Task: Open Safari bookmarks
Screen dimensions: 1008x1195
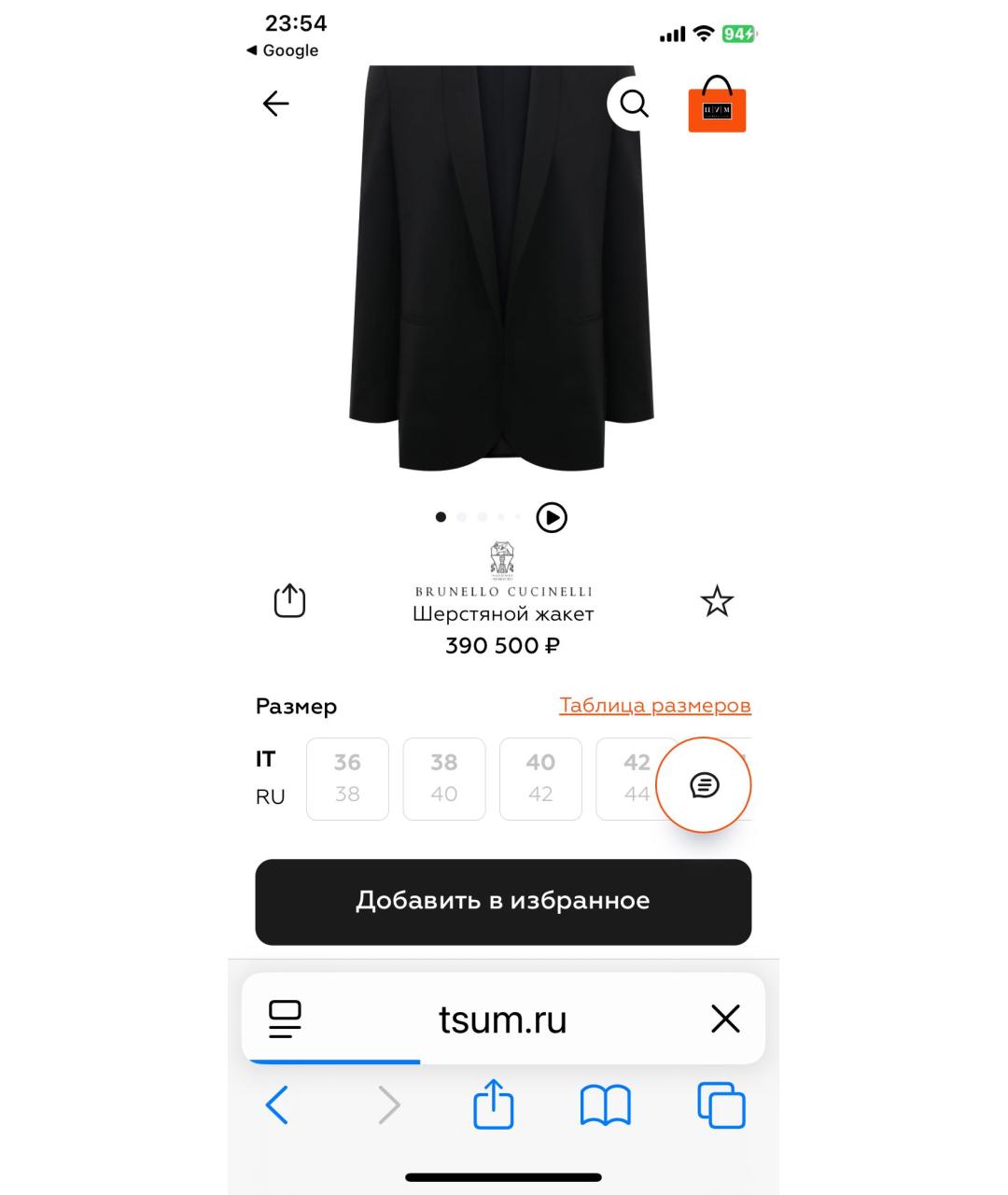Action: (x=606, y=1105)
